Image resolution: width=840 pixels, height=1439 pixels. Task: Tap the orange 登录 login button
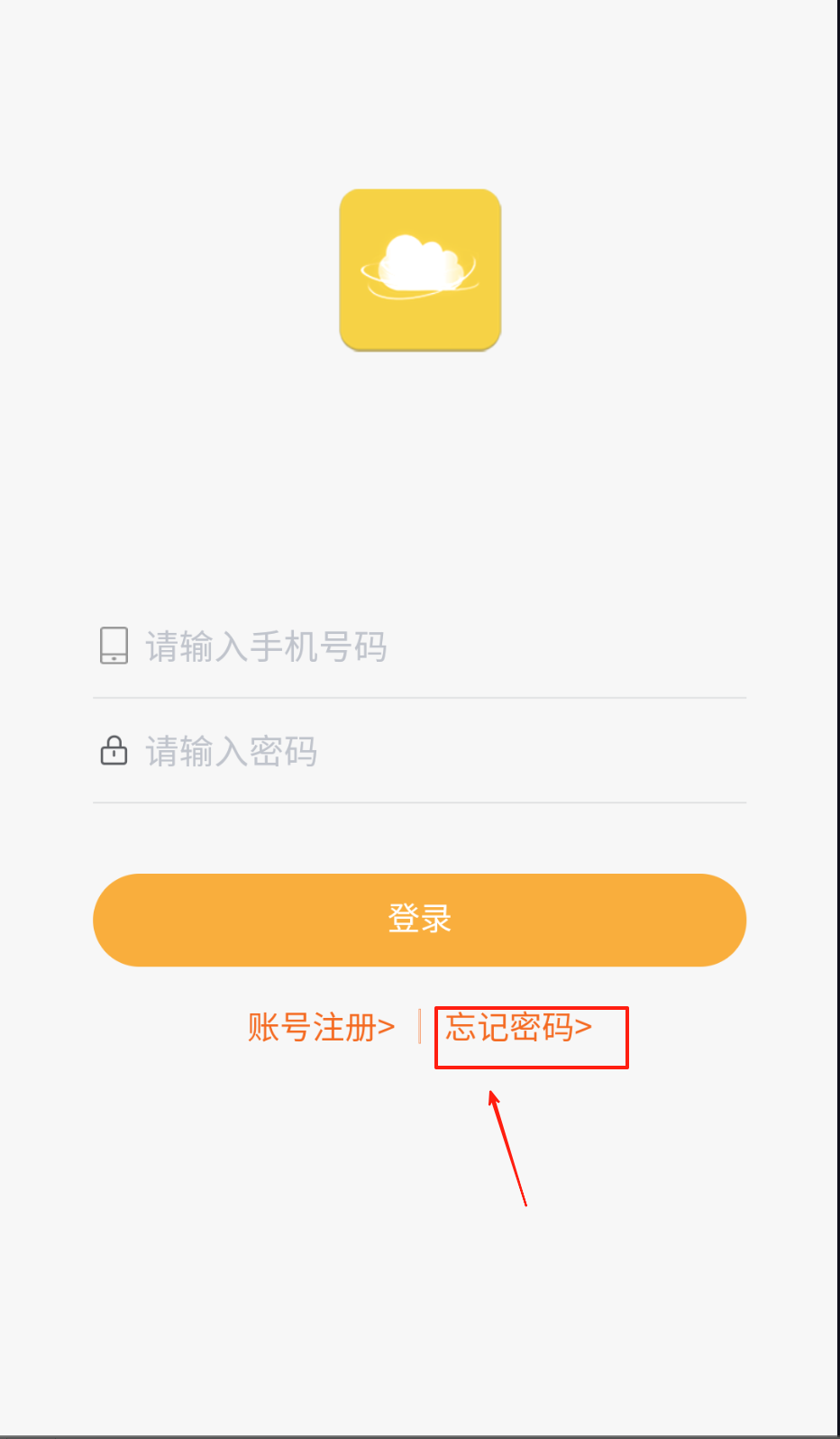(419, 920)
